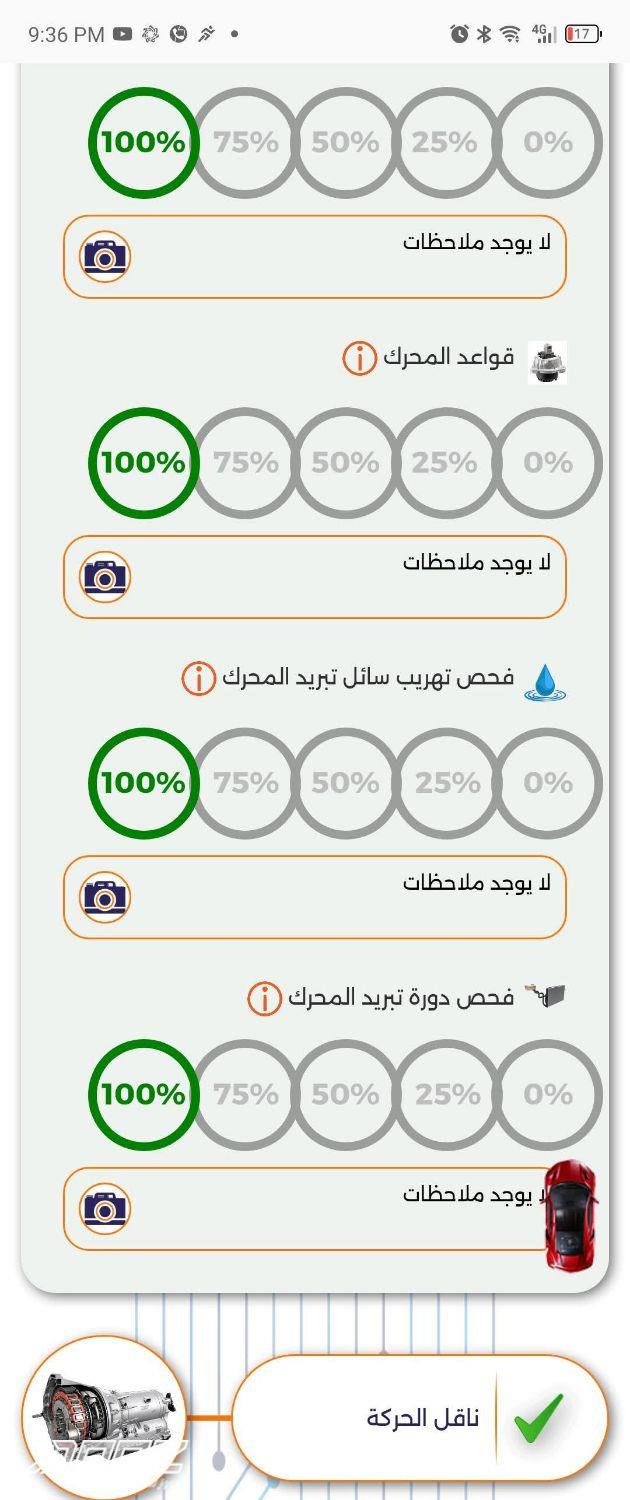630x1500 pixels.
Task: Select 0% for فحص دورة تبريد المحرك
Action: 548,1094
